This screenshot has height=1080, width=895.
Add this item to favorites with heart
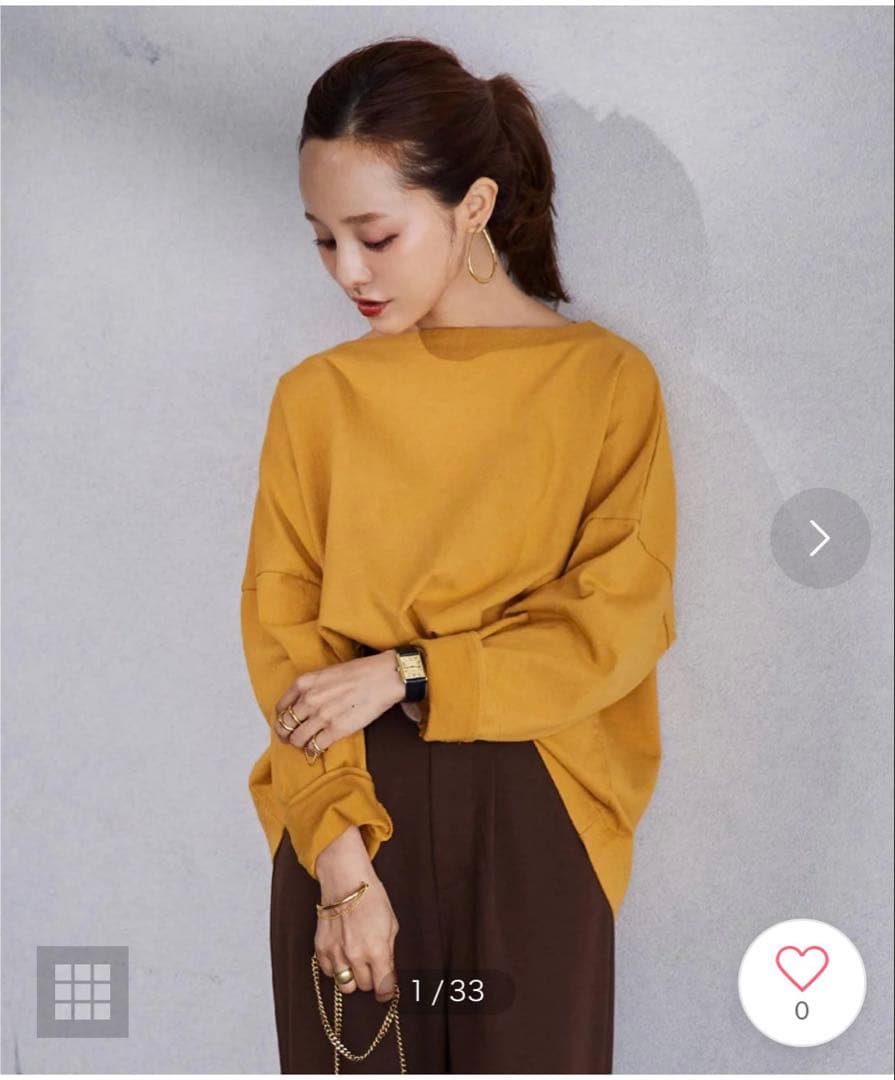(x=801, y=982)
